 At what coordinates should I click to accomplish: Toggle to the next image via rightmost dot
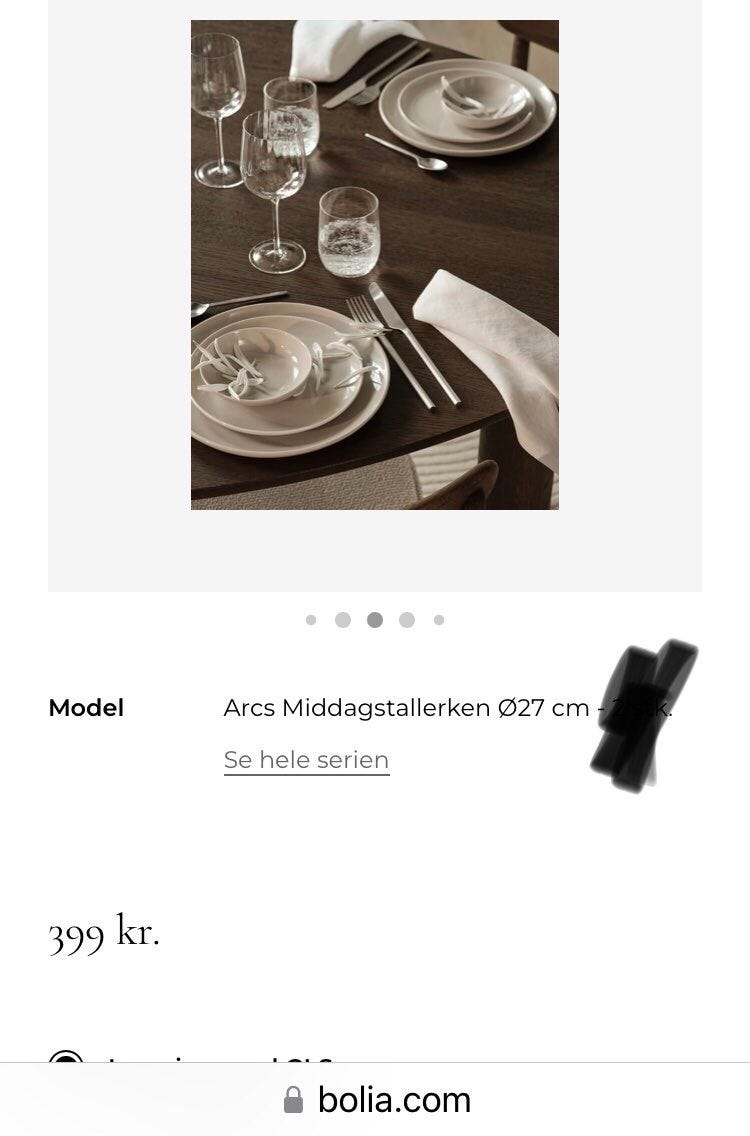coord(439,619)
